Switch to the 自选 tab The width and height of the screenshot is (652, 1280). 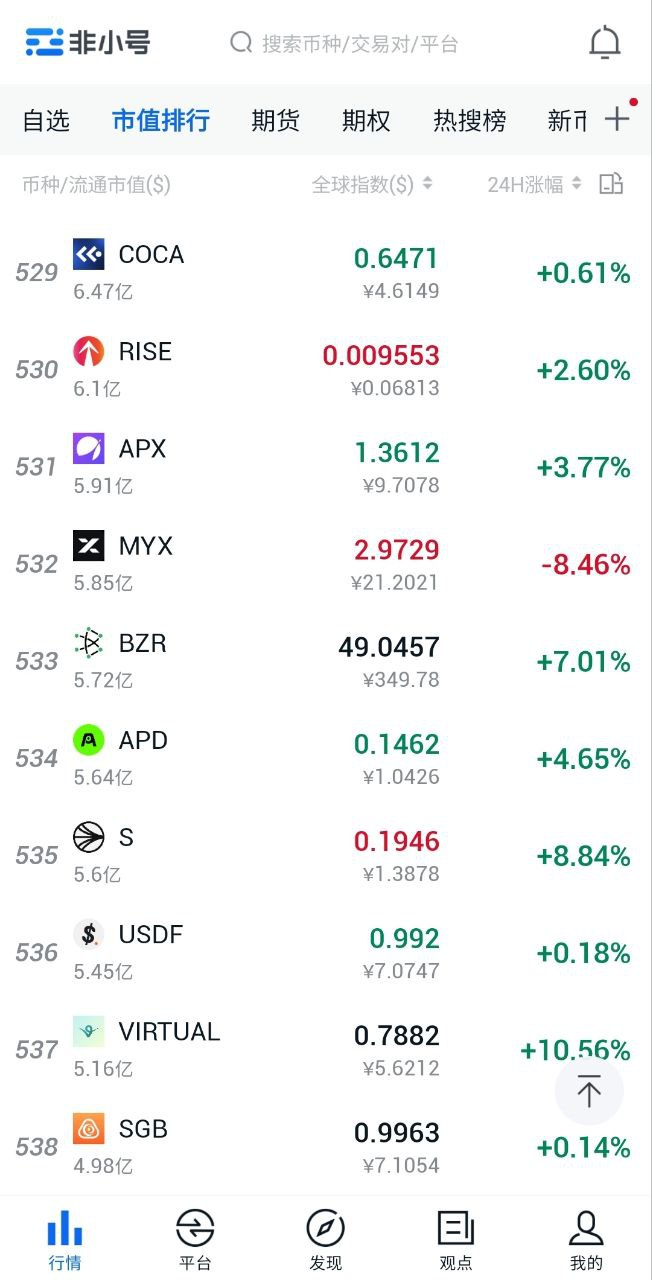click(46, 121)
